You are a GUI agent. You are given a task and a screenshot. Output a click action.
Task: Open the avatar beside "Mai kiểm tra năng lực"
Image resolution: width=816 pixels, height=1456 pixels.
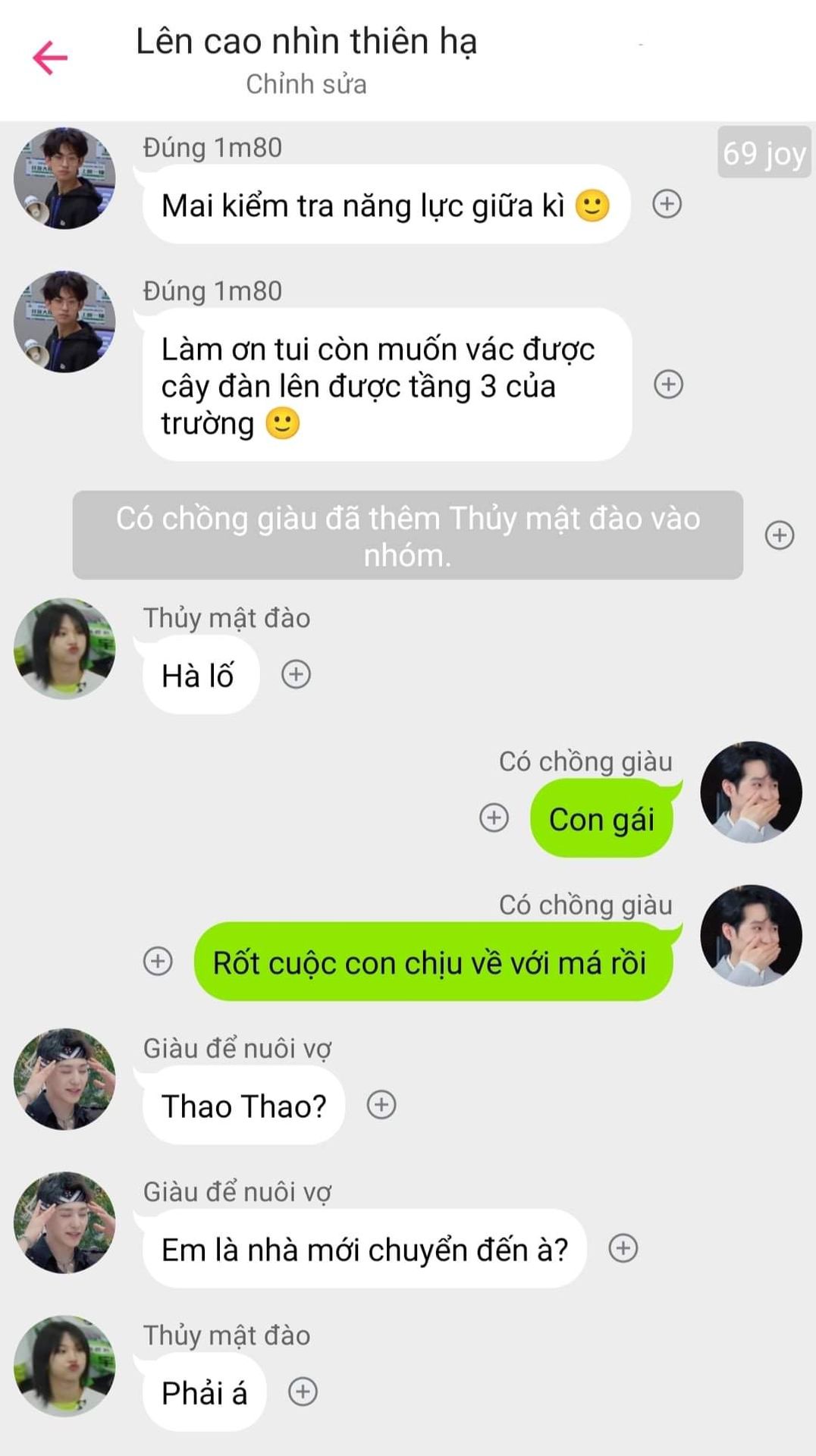tap(64, 178)
